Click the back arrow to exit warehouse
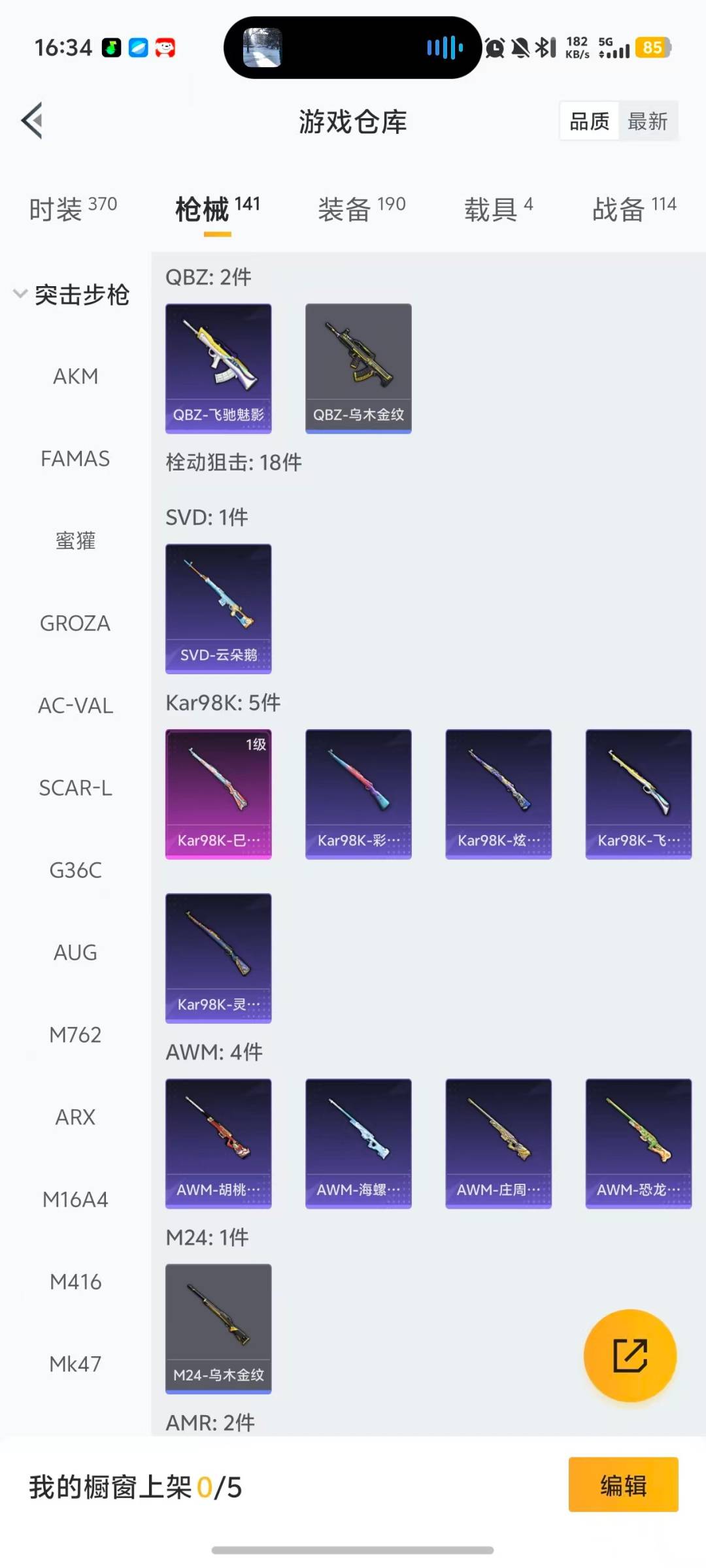The image size is (706, 1568). pos(31,121)
